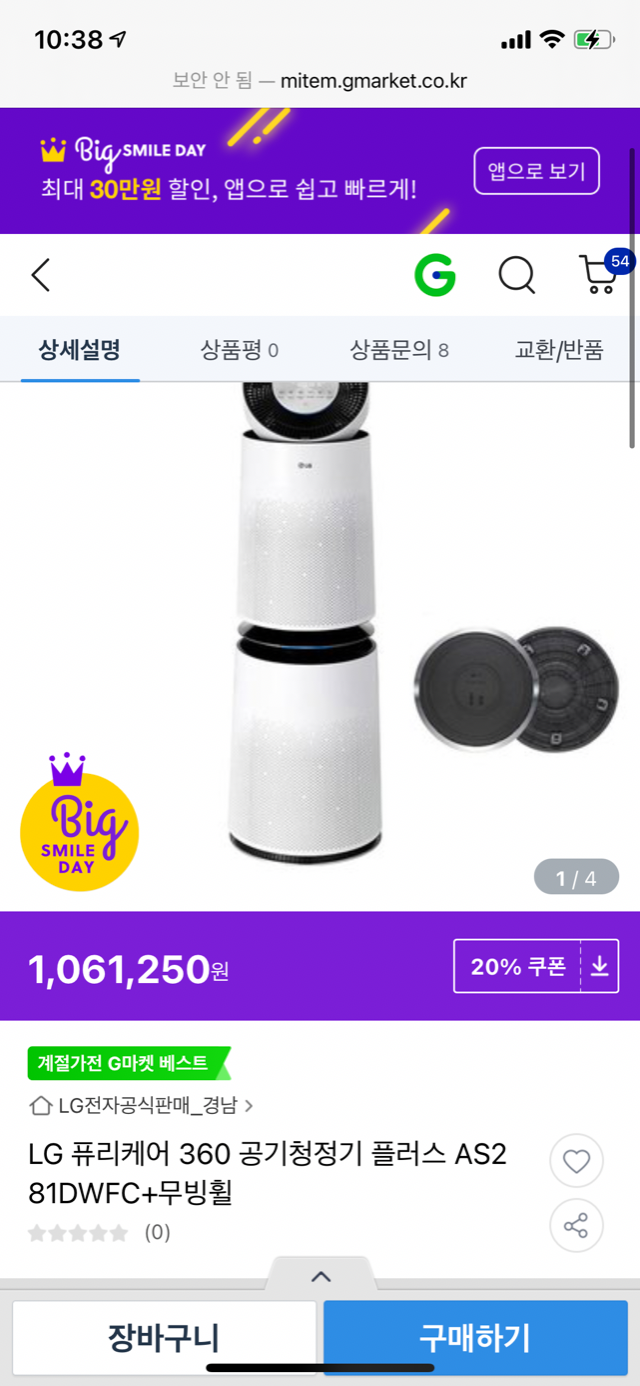640x1386 pixels.
Task: Switch to the 상세설명 tab
Action: pyautogui.click(x=80, y=350)
